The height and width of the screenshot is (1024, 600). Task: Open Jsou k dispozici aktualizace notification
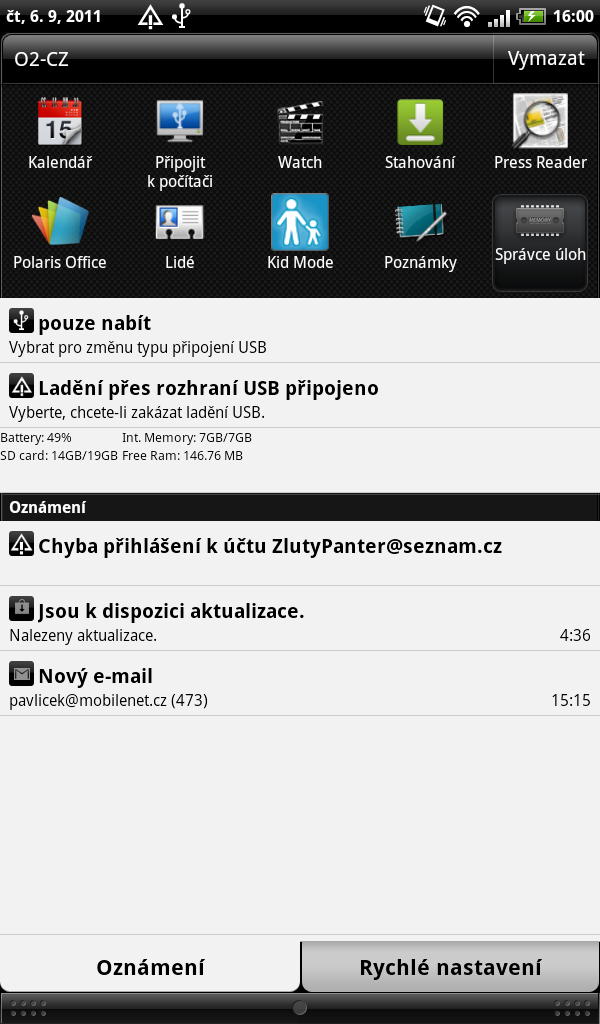300,620
